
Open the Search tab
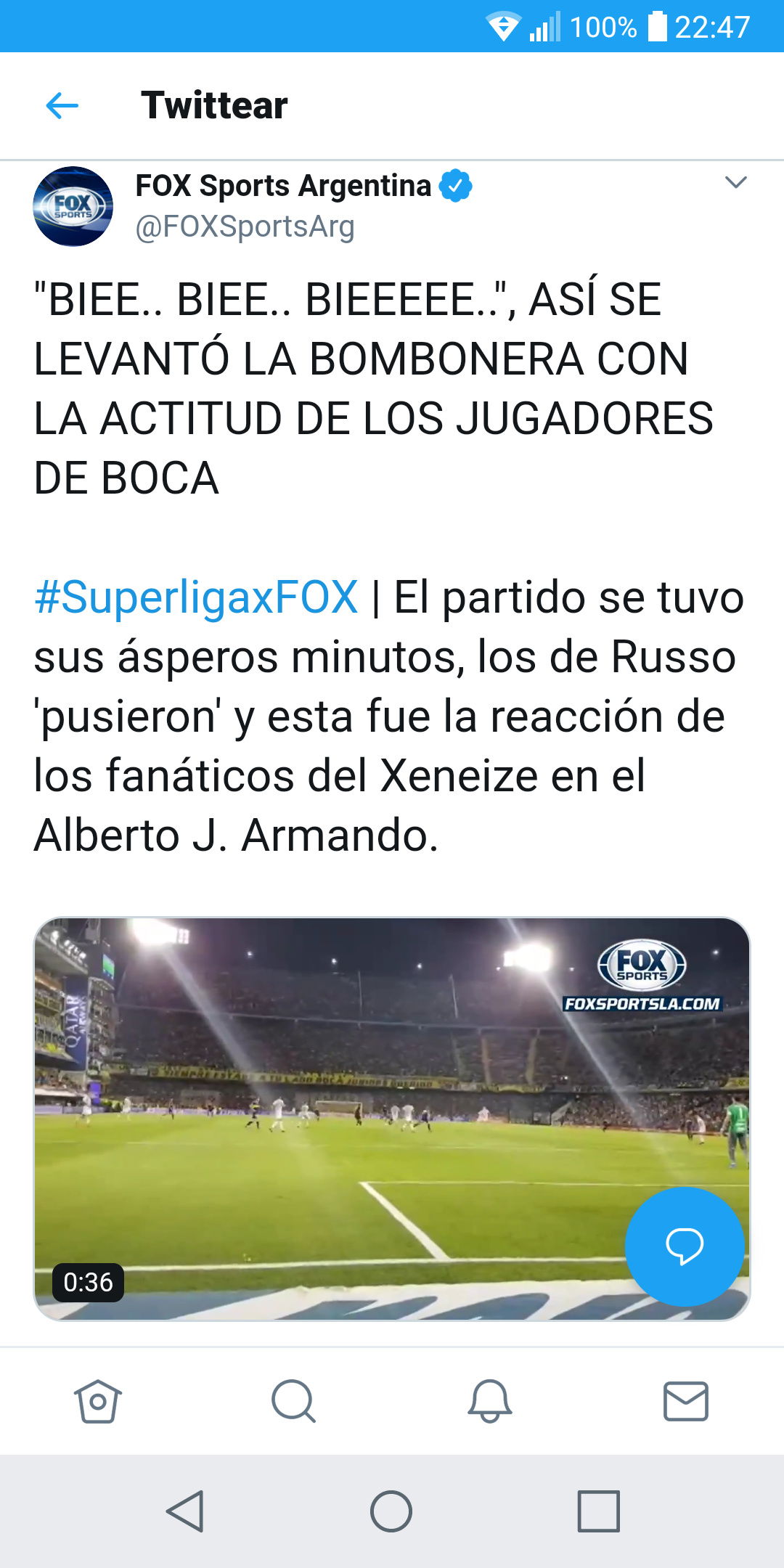pos(293,1400)
